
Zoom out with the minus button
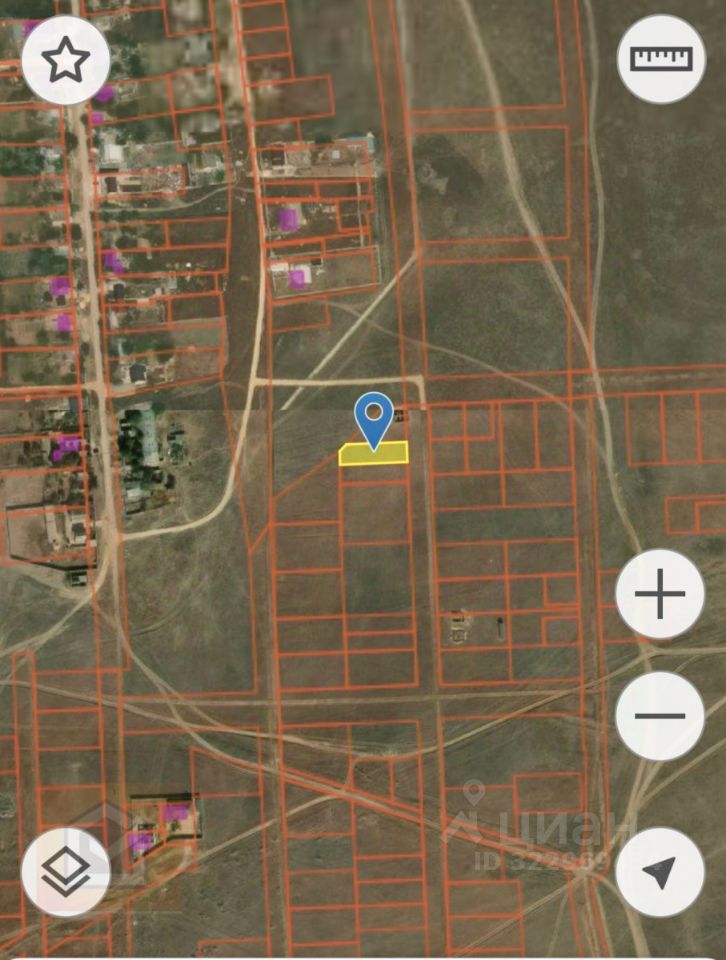tap(659, 715)
